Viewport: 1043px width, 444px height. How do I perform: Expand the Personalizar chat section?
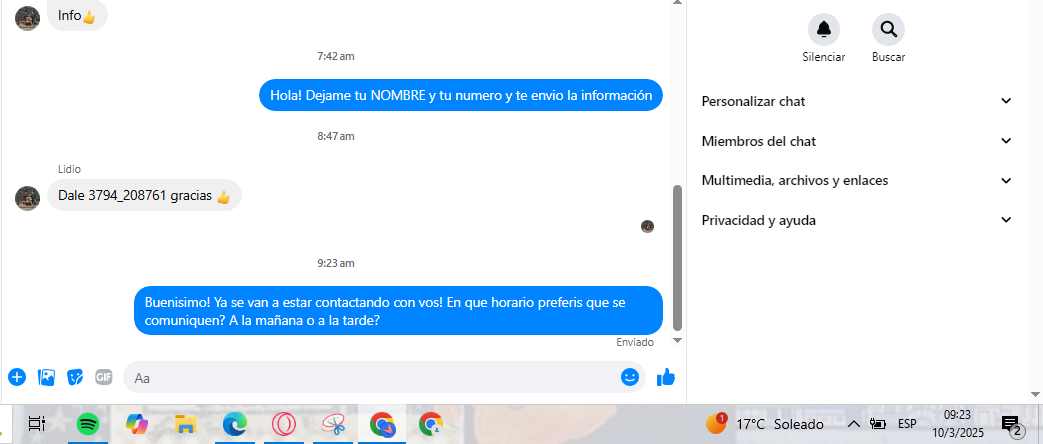[857, 101]
